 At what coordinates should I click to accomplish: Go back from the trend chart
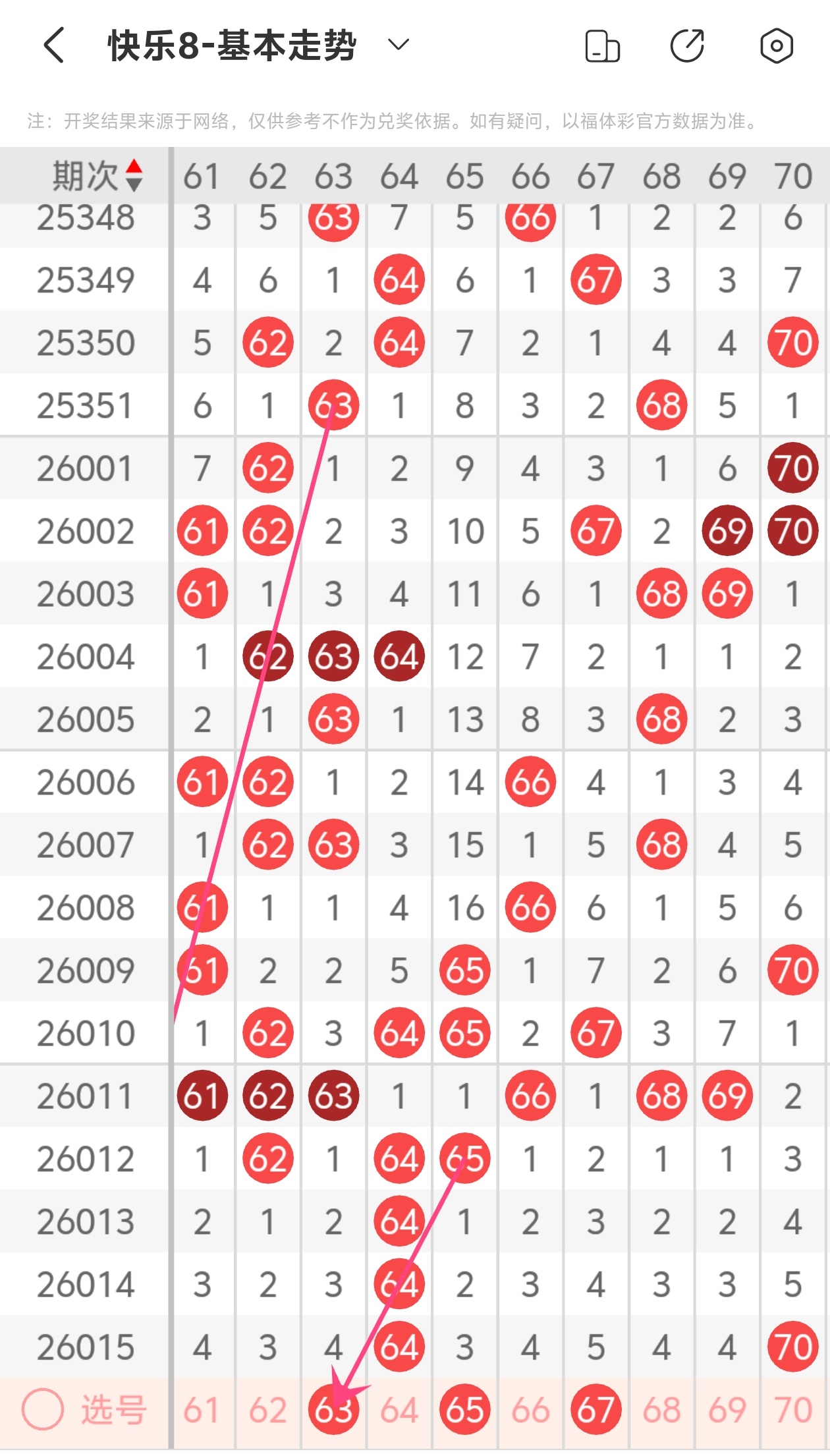tap(54, 45)
